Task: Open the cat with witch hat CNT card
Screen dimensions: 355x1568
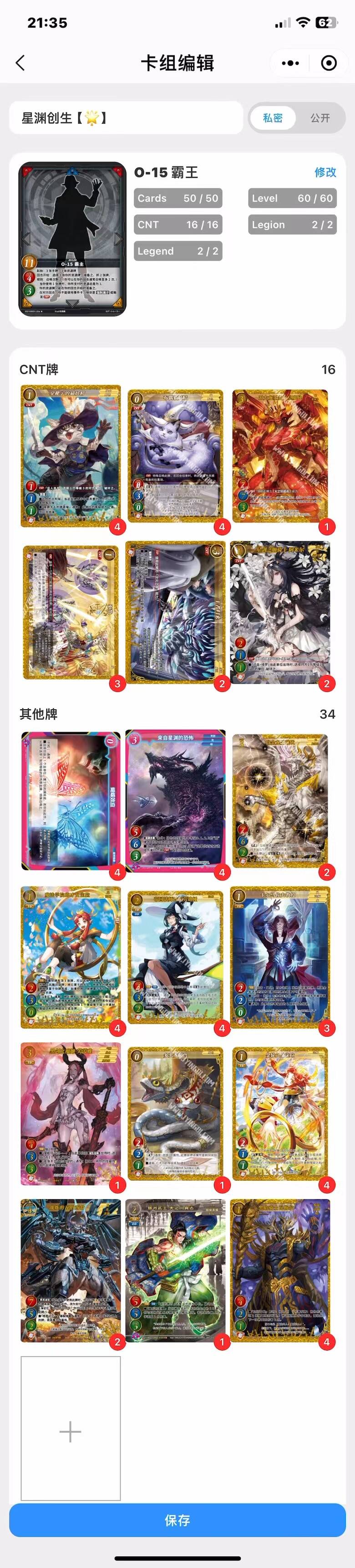Action: (x=71, y=455)
